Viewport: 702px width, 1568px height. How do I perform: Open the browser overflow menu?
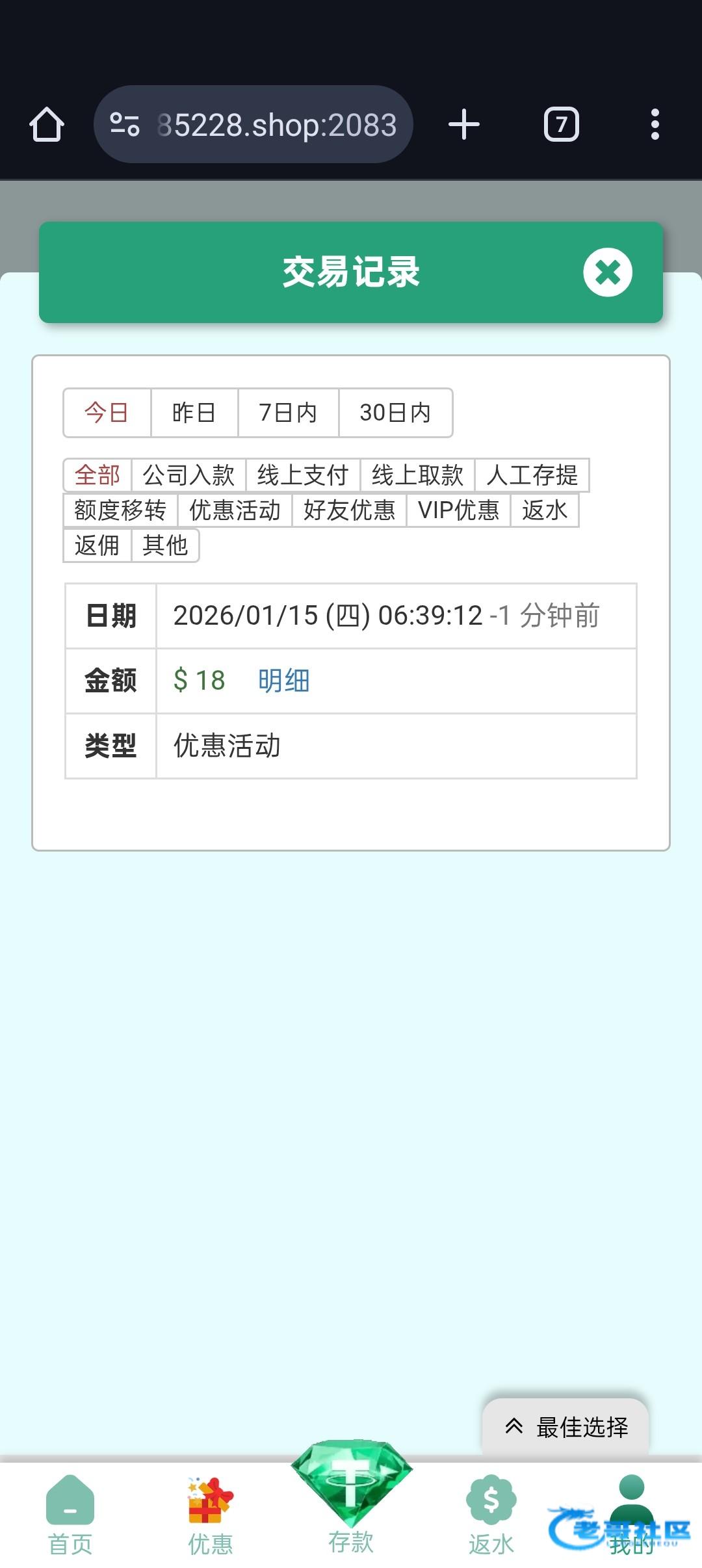coord(655,124)
